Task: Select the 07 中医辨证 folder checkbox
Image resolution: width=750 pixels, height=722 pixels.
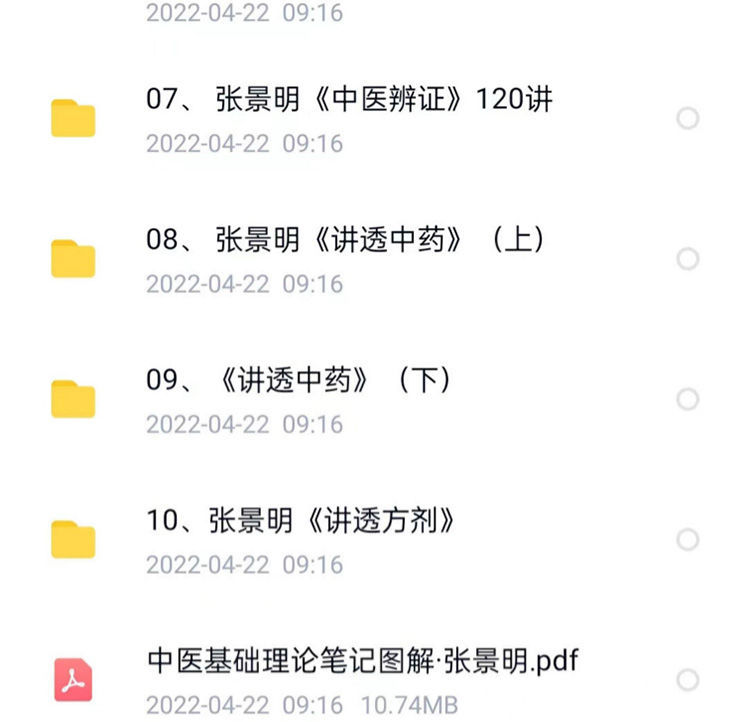Action: coord(688,119)
